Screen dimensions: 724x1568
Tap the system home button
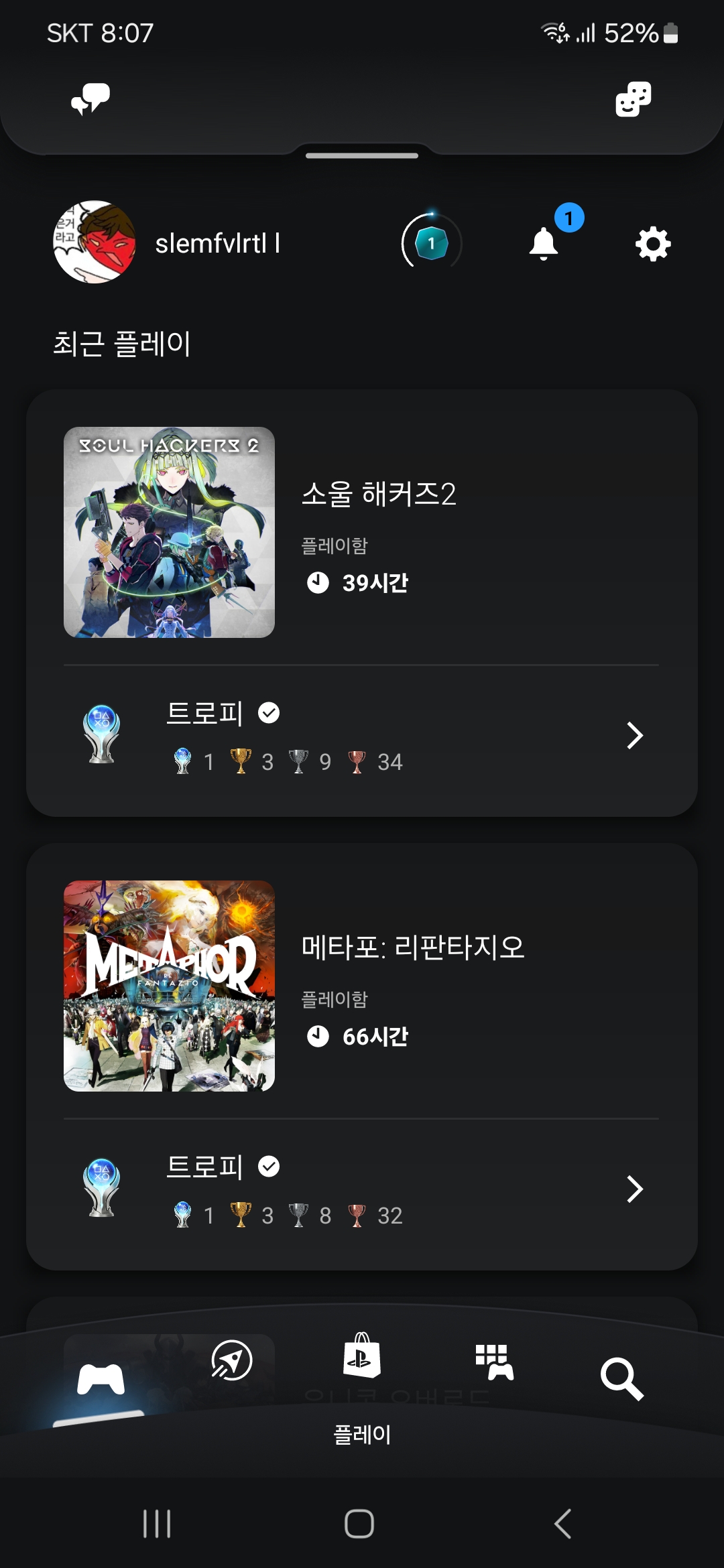point(359,1524)
